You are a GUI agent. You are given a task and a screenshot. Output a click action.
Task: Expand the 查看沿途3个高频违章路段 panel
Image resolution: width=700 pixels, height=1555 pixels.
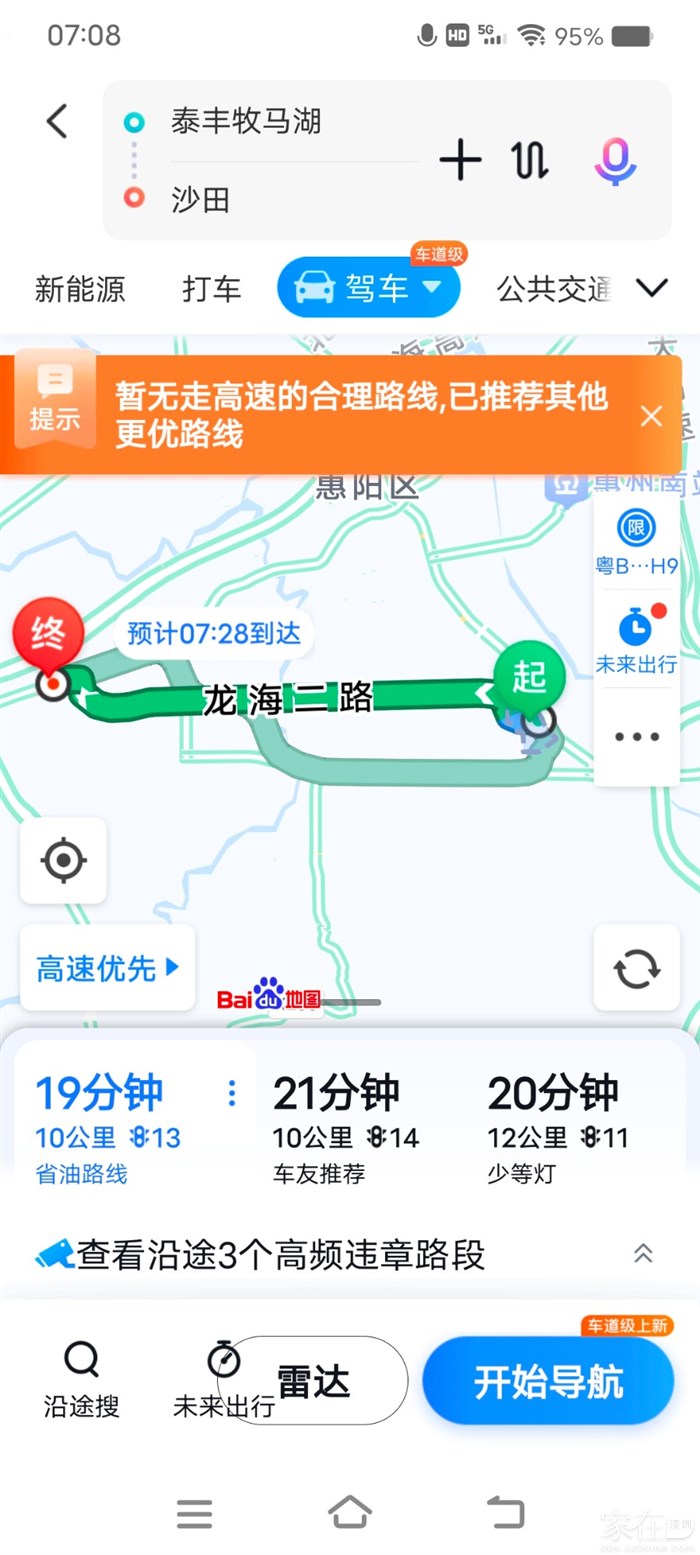[643, 1253]
